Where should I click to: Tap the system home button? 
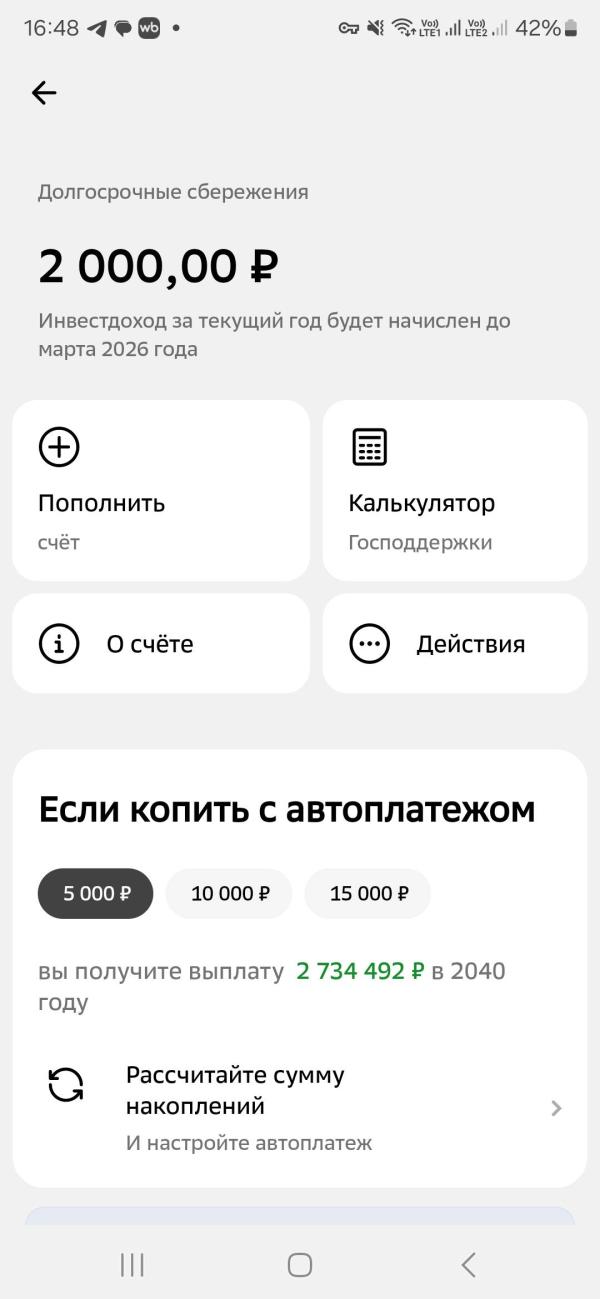(x=300, y=1265)
